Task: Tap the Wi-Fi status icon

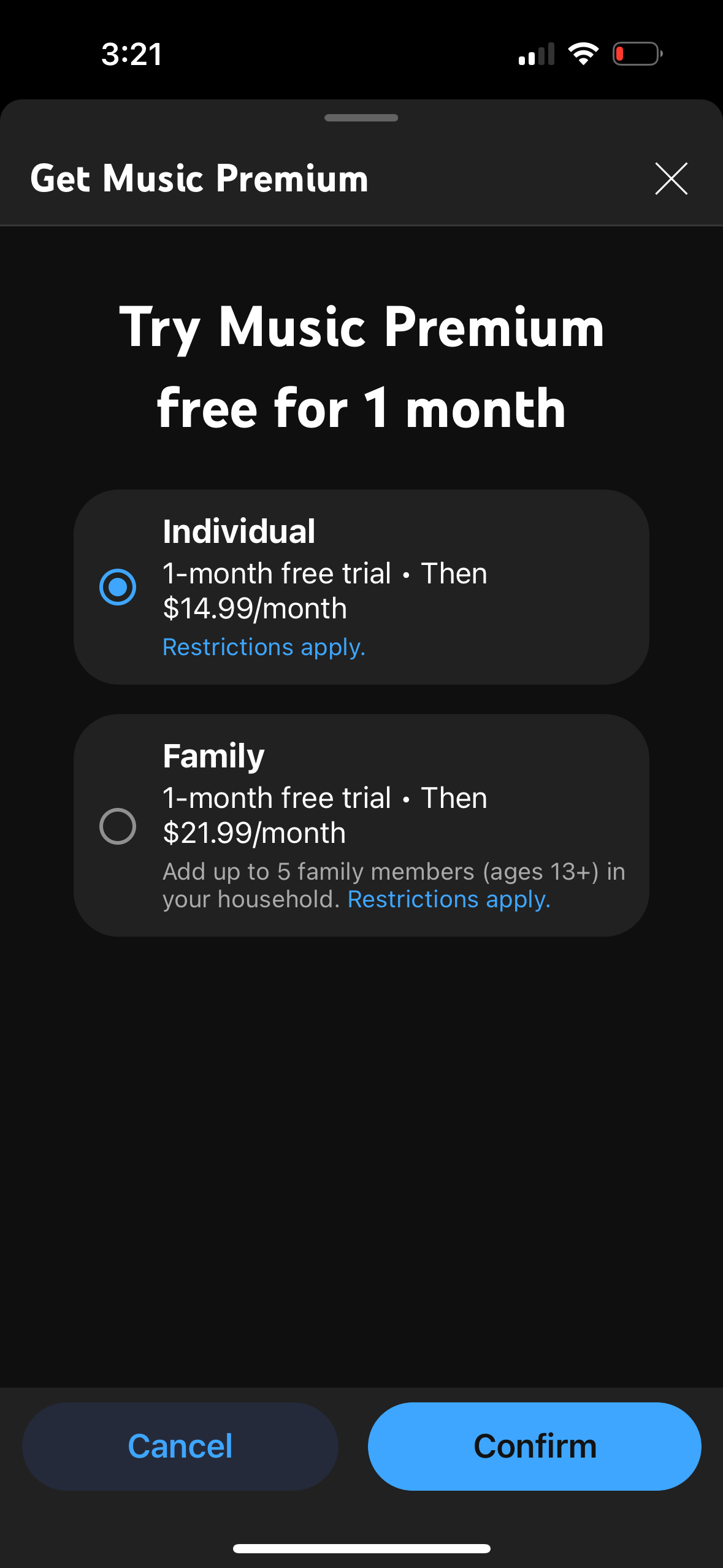Action: coord(583,54)
